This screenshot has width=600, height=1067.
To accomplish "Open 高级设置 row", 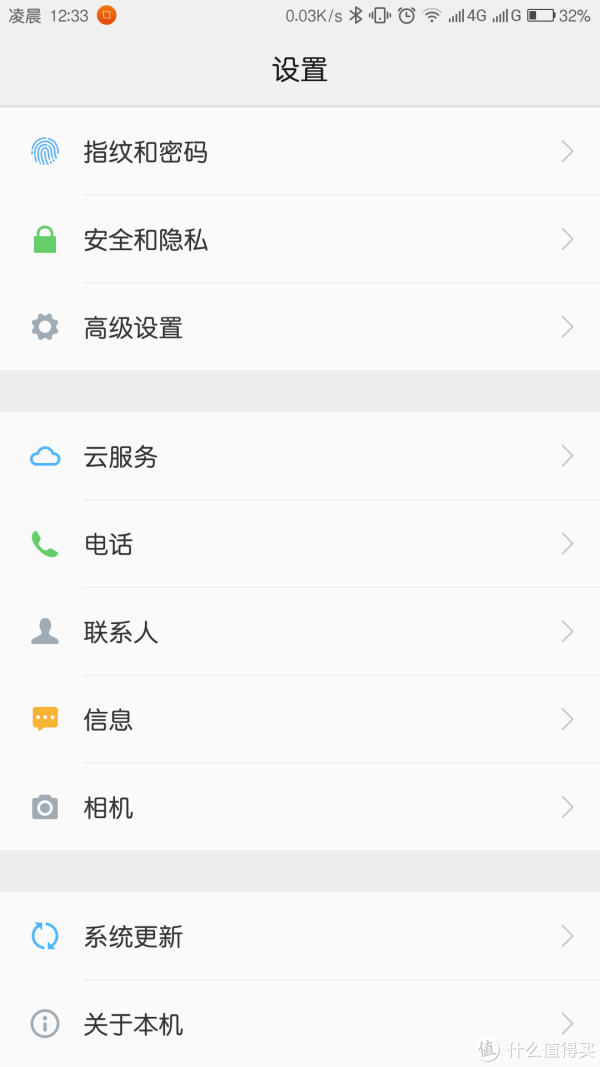I will pyautogui.click(x=300, y=327).
